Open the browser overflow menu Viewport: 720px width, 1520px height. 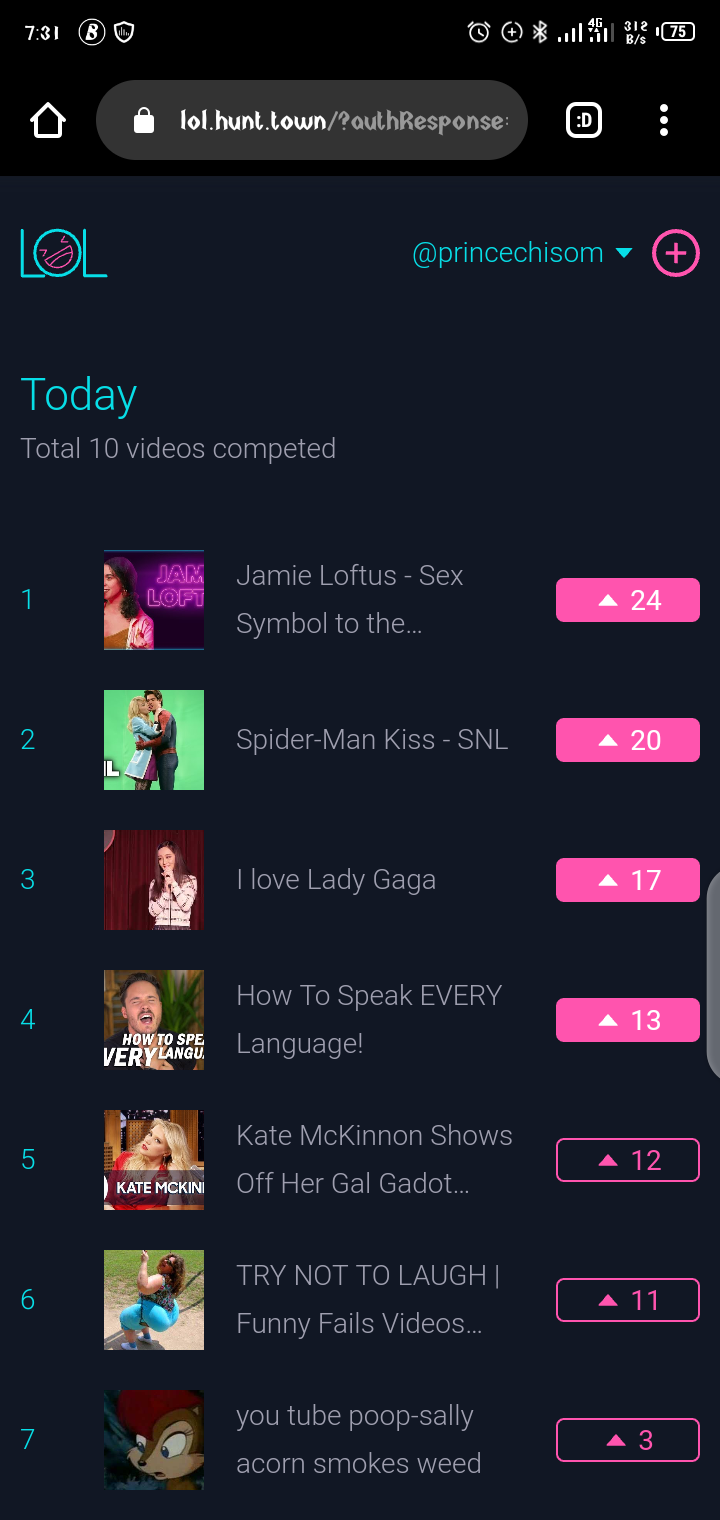tap(663, 121)
